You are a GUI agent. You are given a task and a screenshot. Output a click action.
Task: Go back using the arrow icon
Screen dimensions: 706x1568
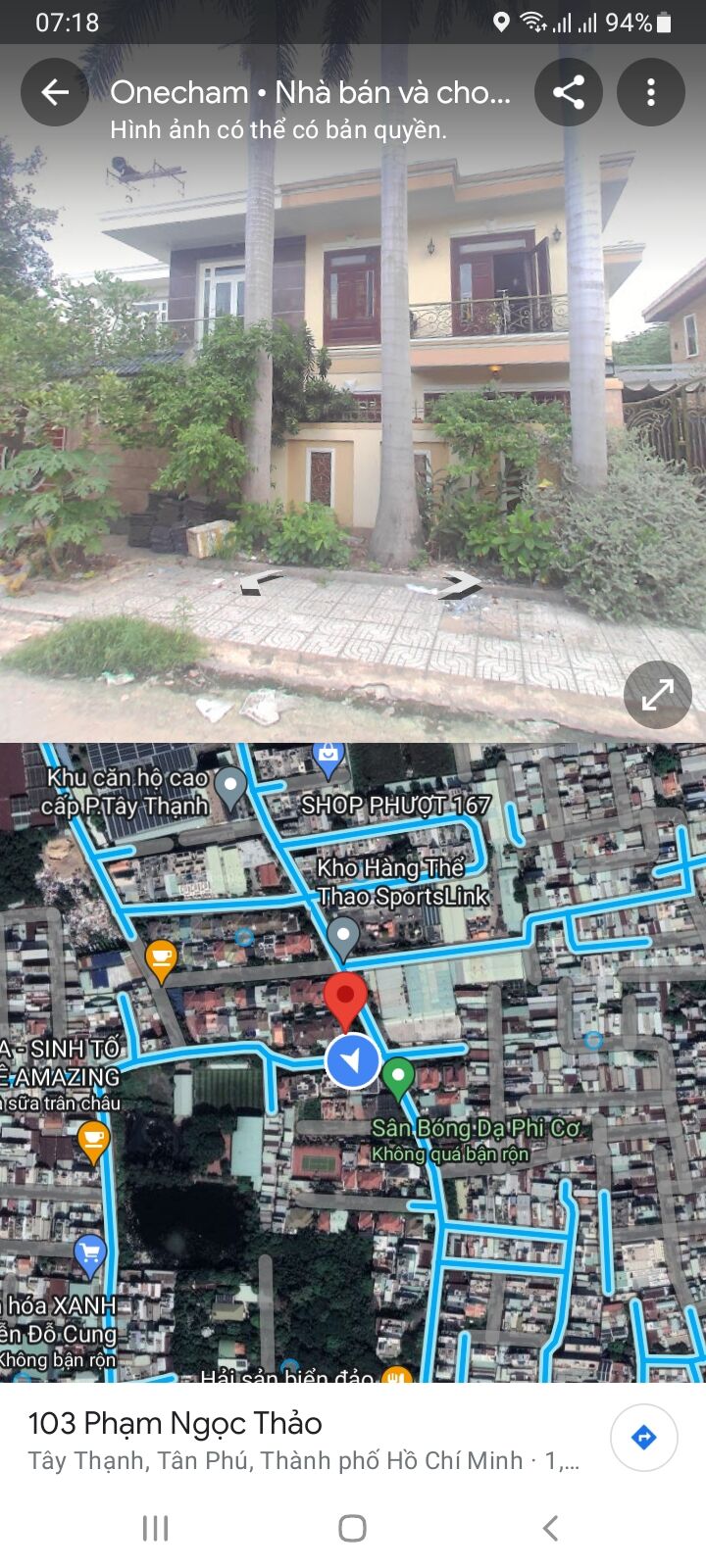(x=55, y=93)
